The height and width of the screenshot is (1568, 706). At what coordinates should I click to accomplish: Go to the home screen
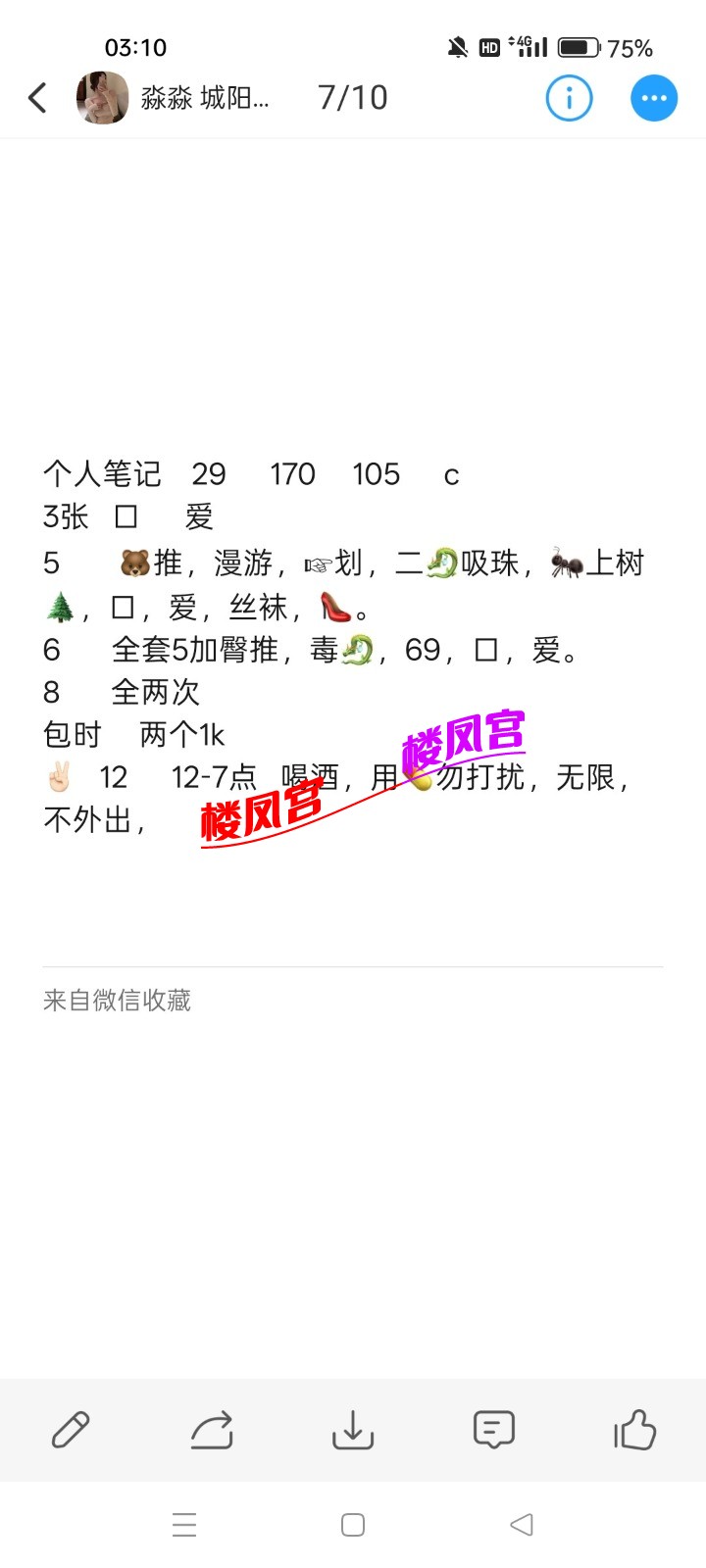click(x=353, y=1525)
